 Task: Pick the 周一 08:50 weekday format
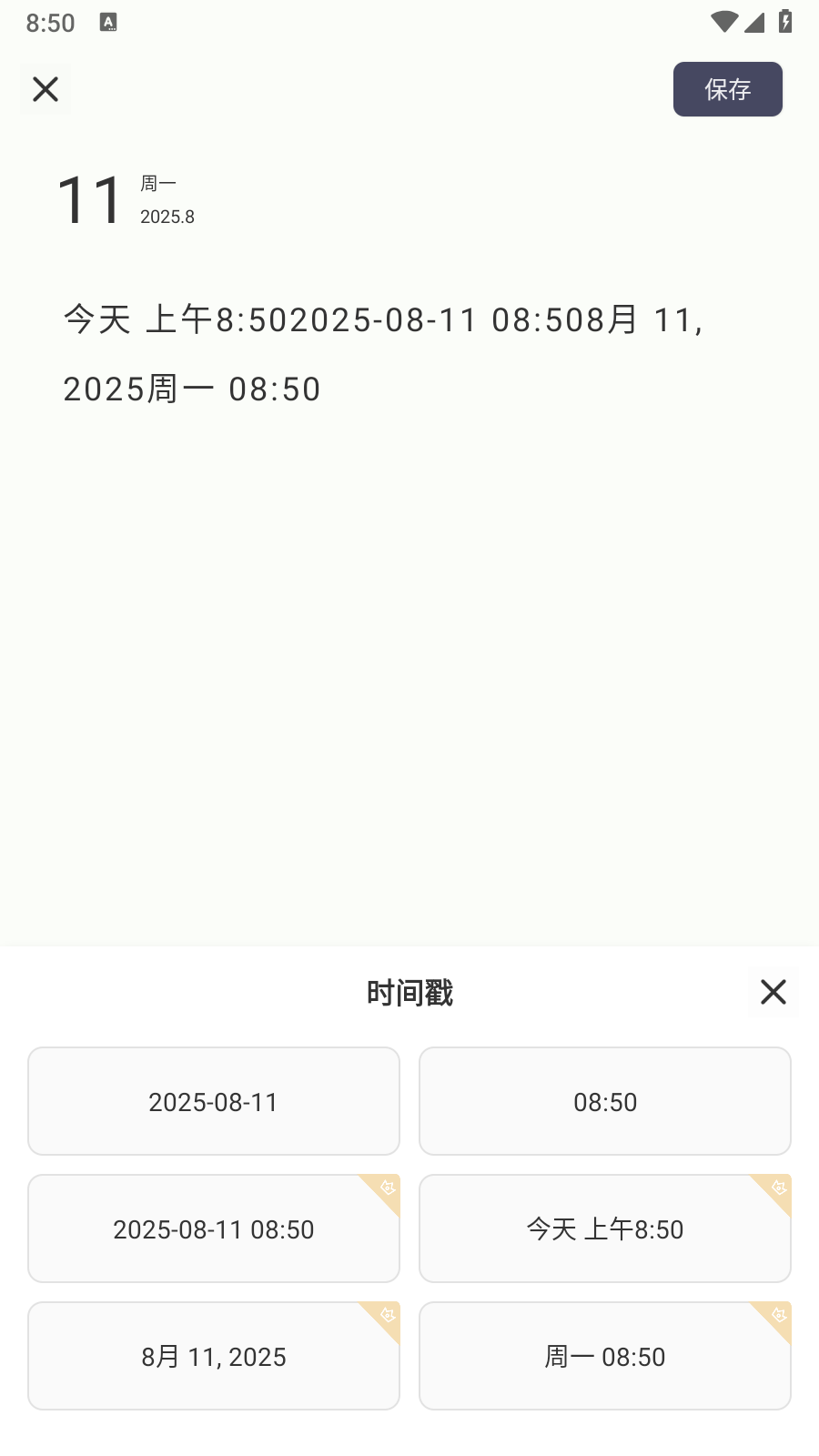[x=604, y=1355]
